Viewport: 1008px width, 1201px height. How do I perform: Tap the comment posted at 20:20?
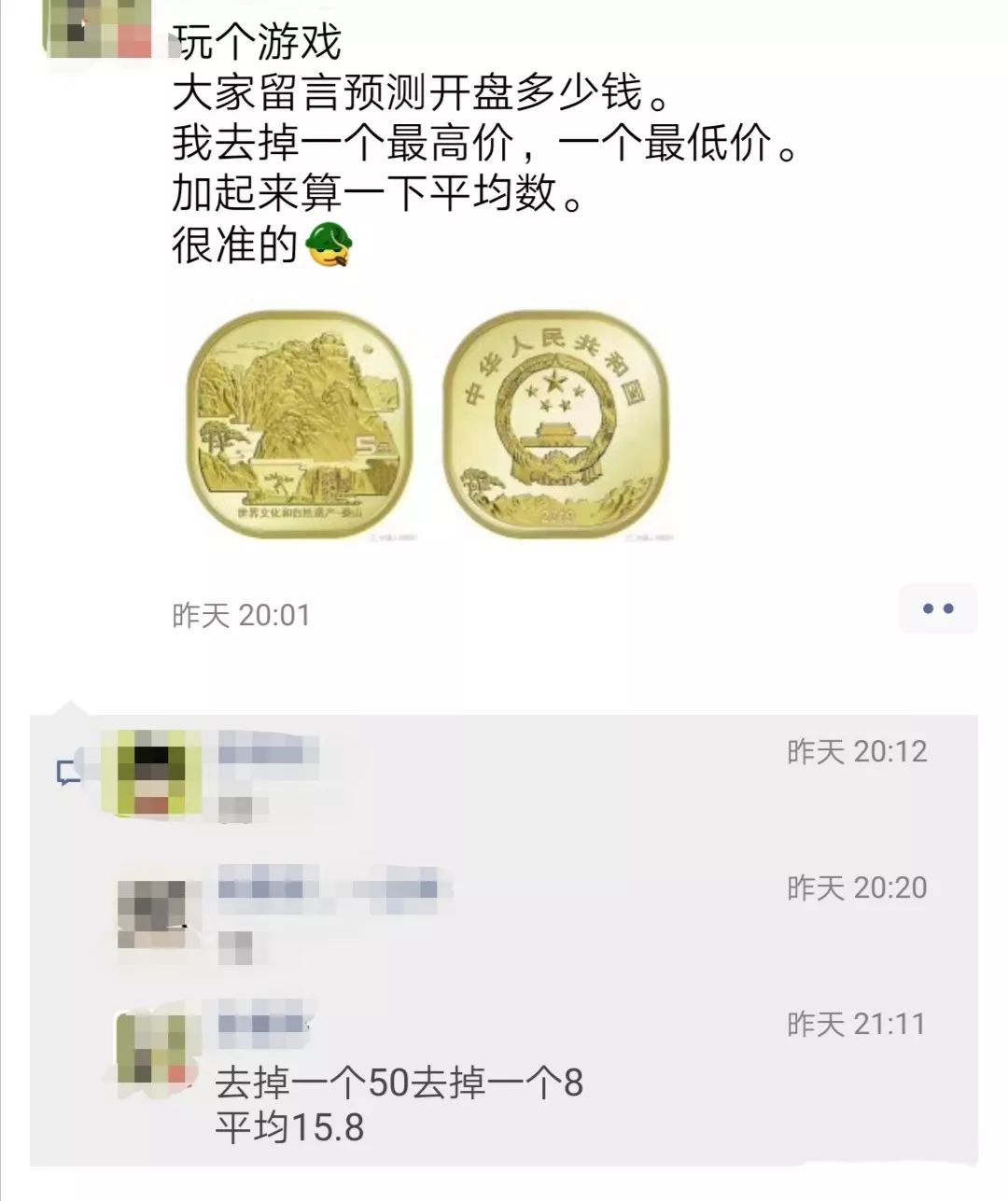pyautogui.click(x=504, y=918)
